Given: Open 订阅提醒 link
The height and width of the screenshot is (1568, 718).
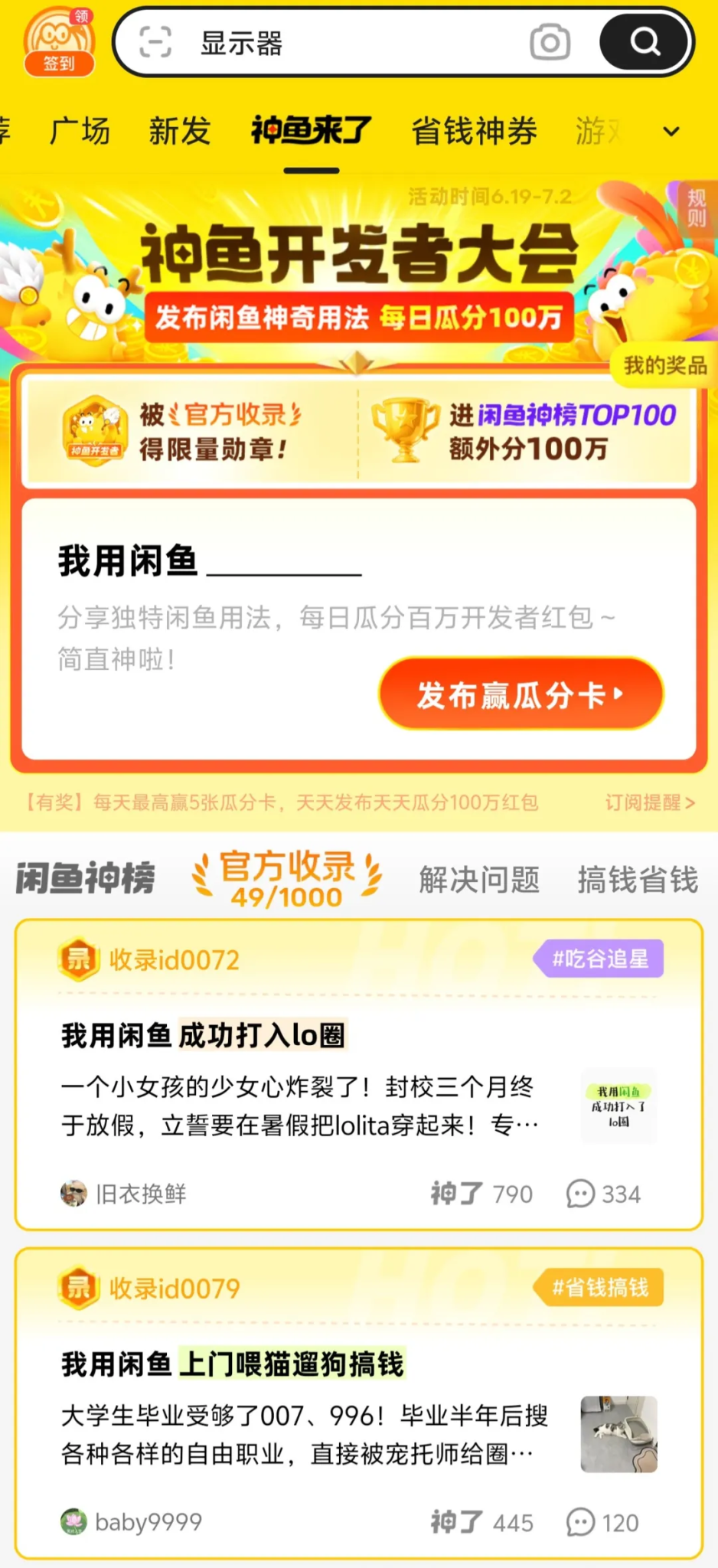Looking at the screenshot, I should tap(649, 802).
